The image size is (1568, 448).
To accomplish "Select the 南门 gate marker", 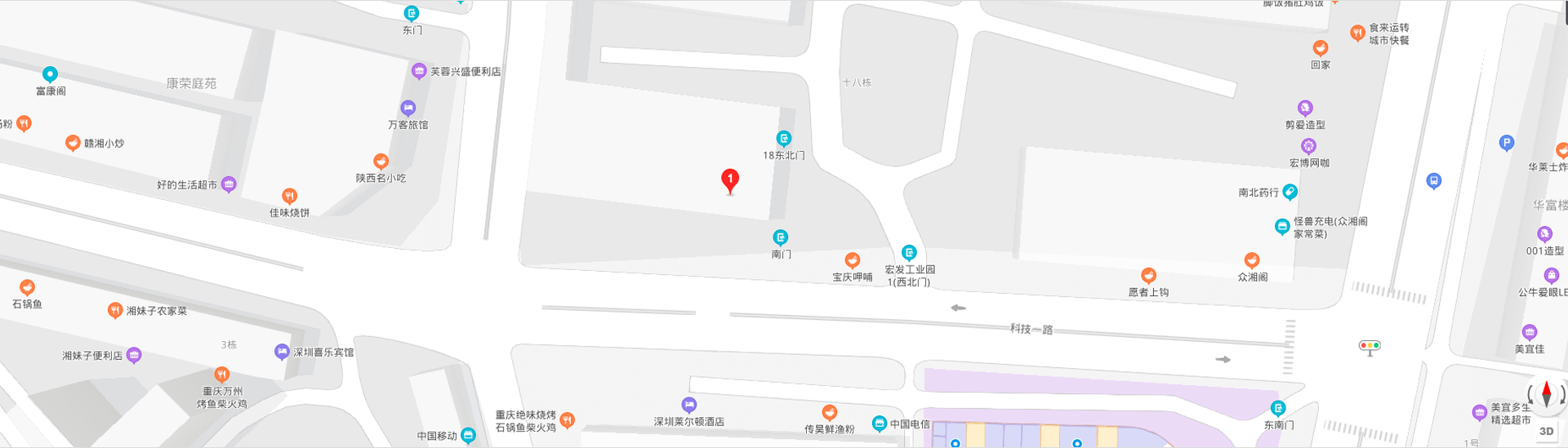I will pyautogui.click(x=781, y=237).
